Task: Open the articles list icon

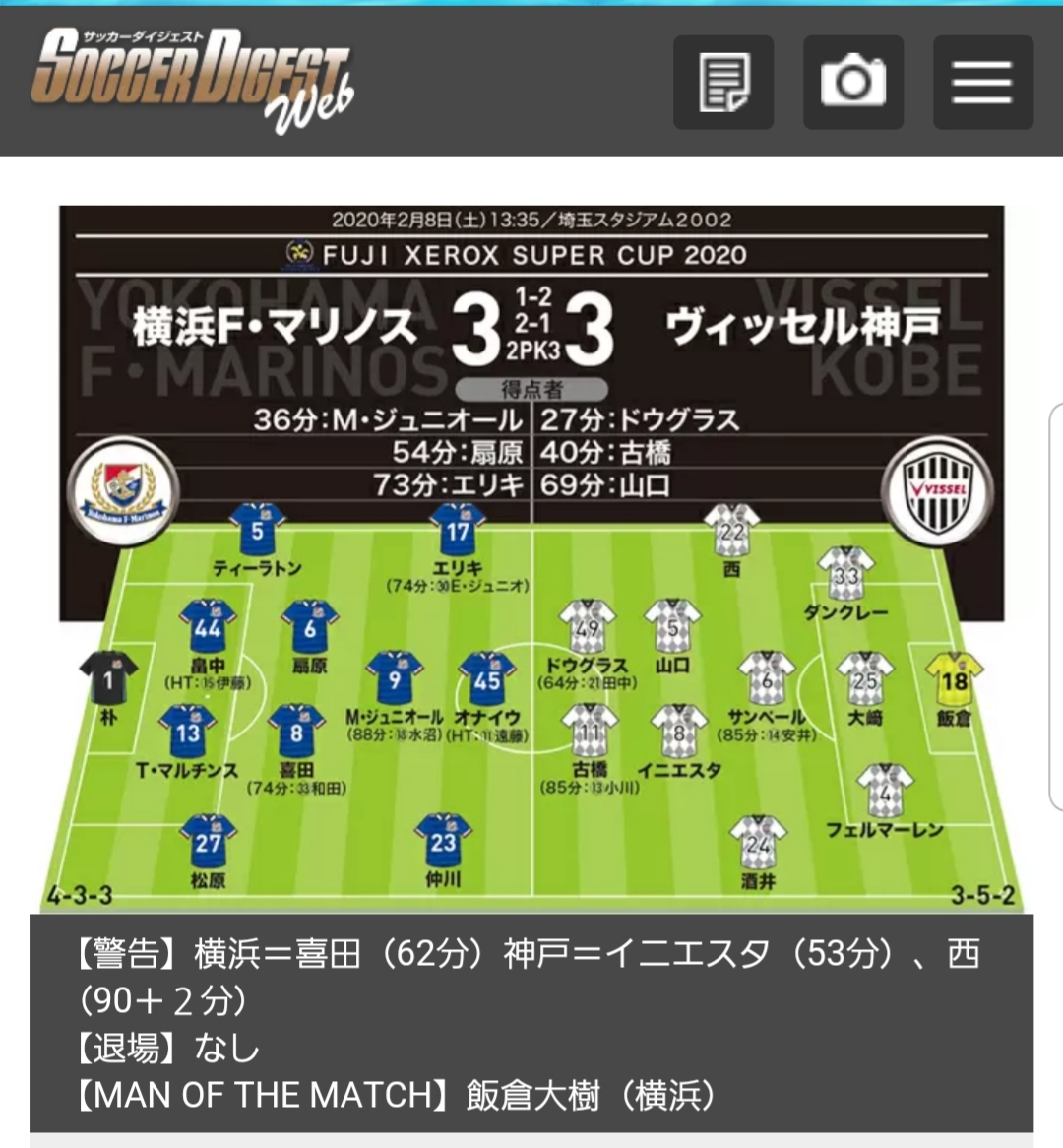Action: [x=723, y=83]
